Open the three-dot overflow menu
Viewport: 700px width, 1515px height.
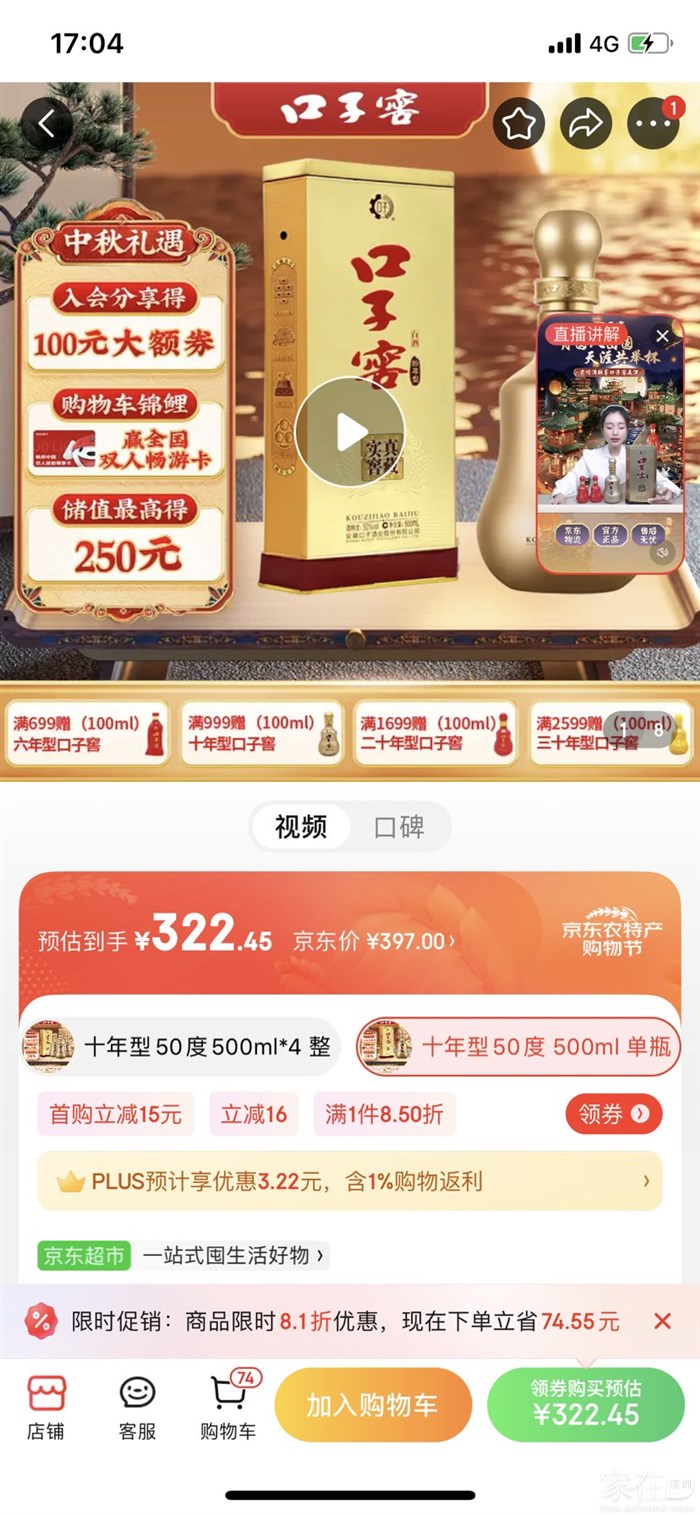point(652,125)
